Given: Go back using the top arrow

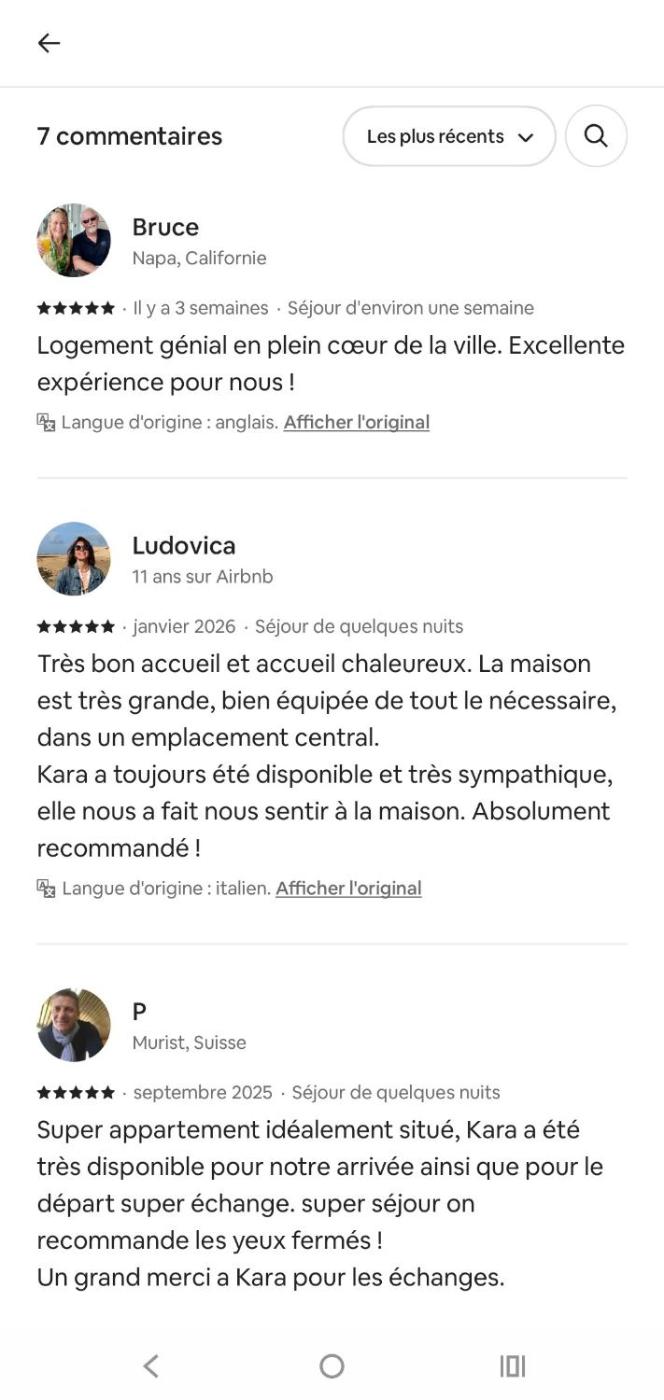Looking at the screenshot, I should pos(48,43).
